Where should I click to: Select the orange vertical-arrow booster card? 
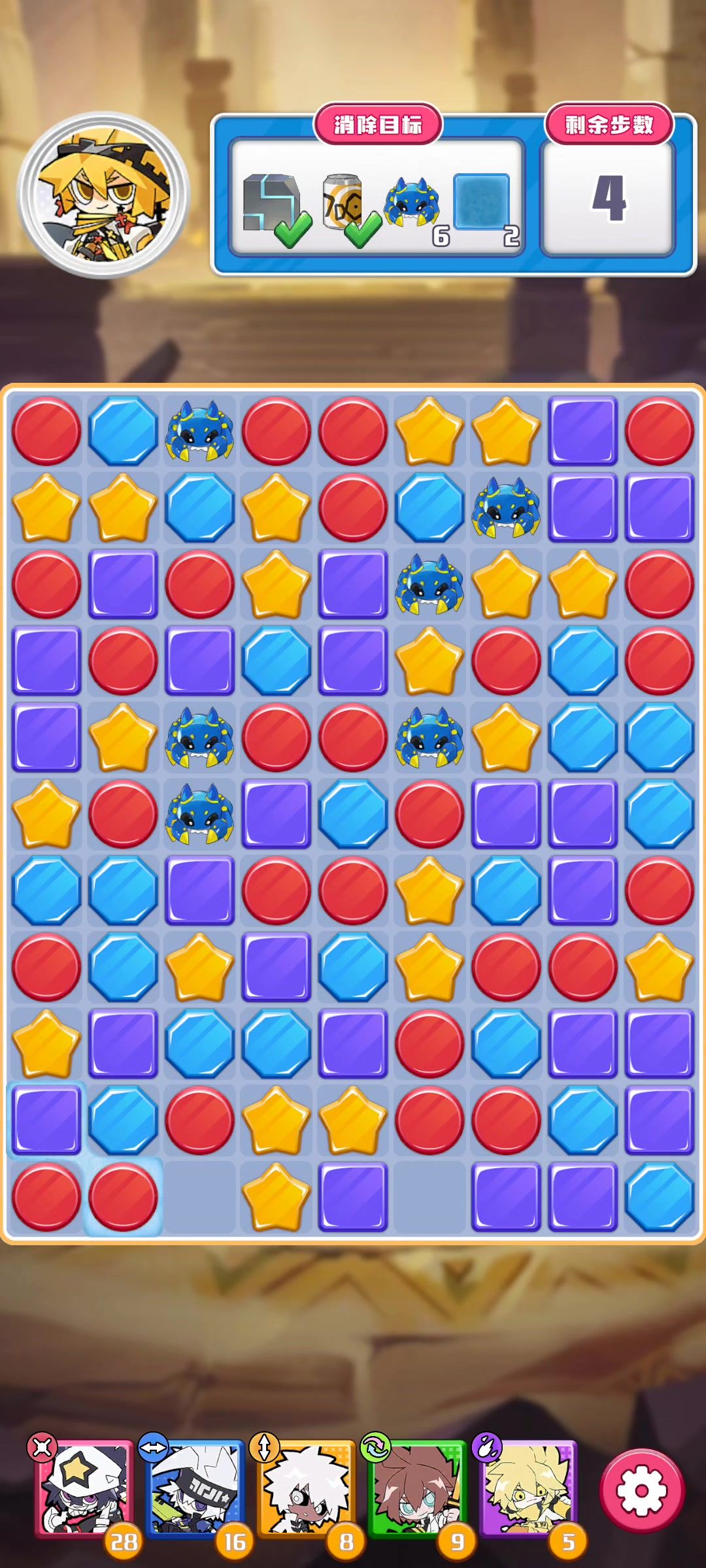(306, 1488)
